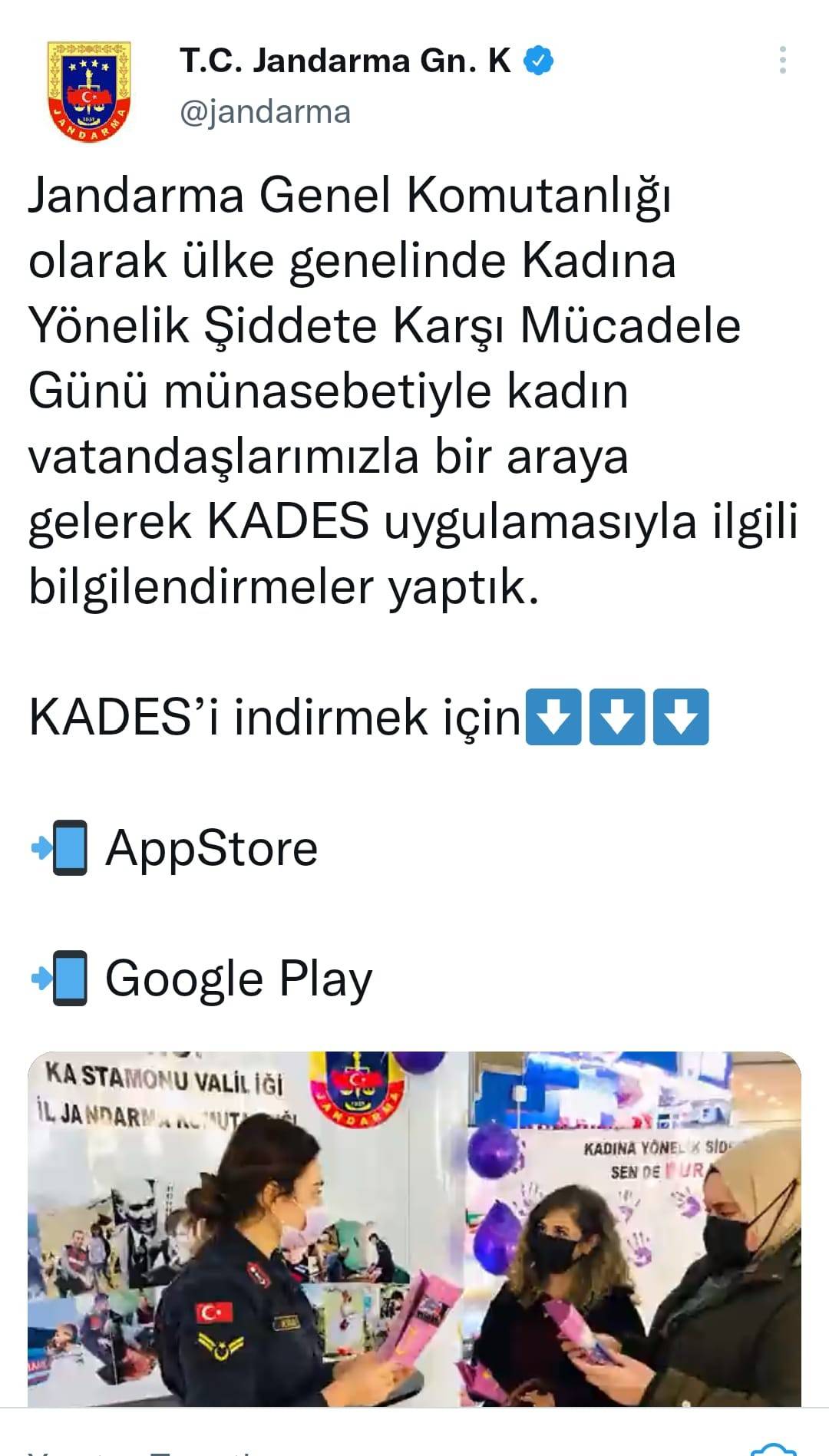Image resolution: width=829 pixels, height=1456 pixels.
Task: Open the tweet's media image
Action: [x=414, y=1228]
